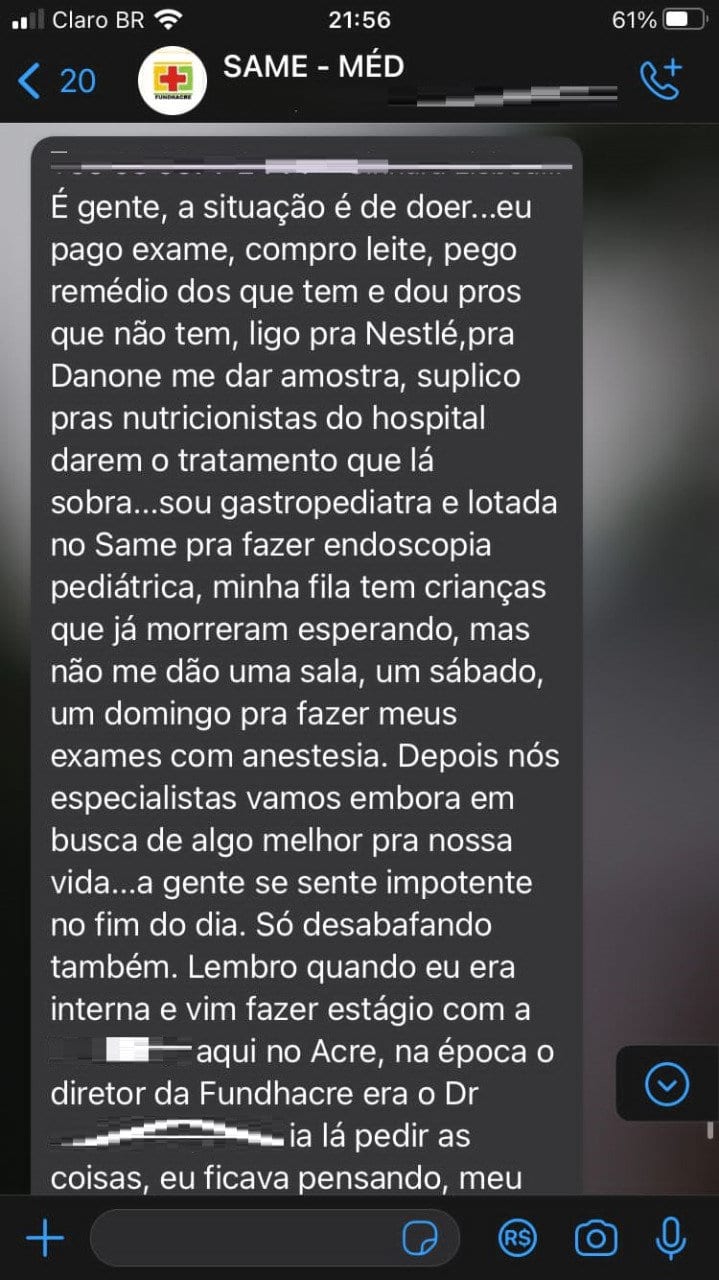This screenshot has width=719, height=1280.
Task: Go back to the chats list
Action: (55, 80)
